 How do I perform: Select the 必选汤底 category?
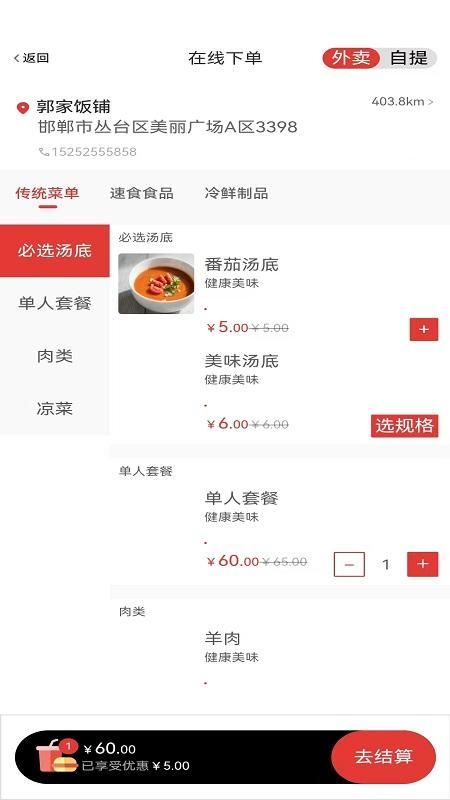click(55, 251)
